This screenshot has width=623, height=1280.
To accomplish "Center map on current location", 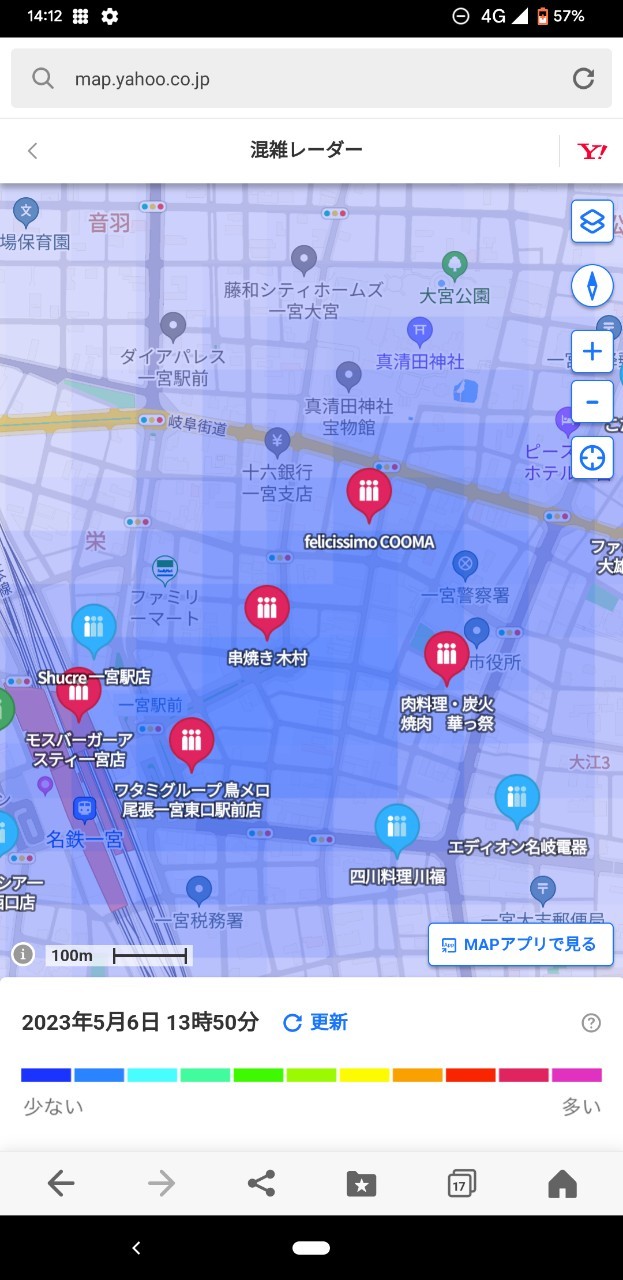I will [592, 458].
